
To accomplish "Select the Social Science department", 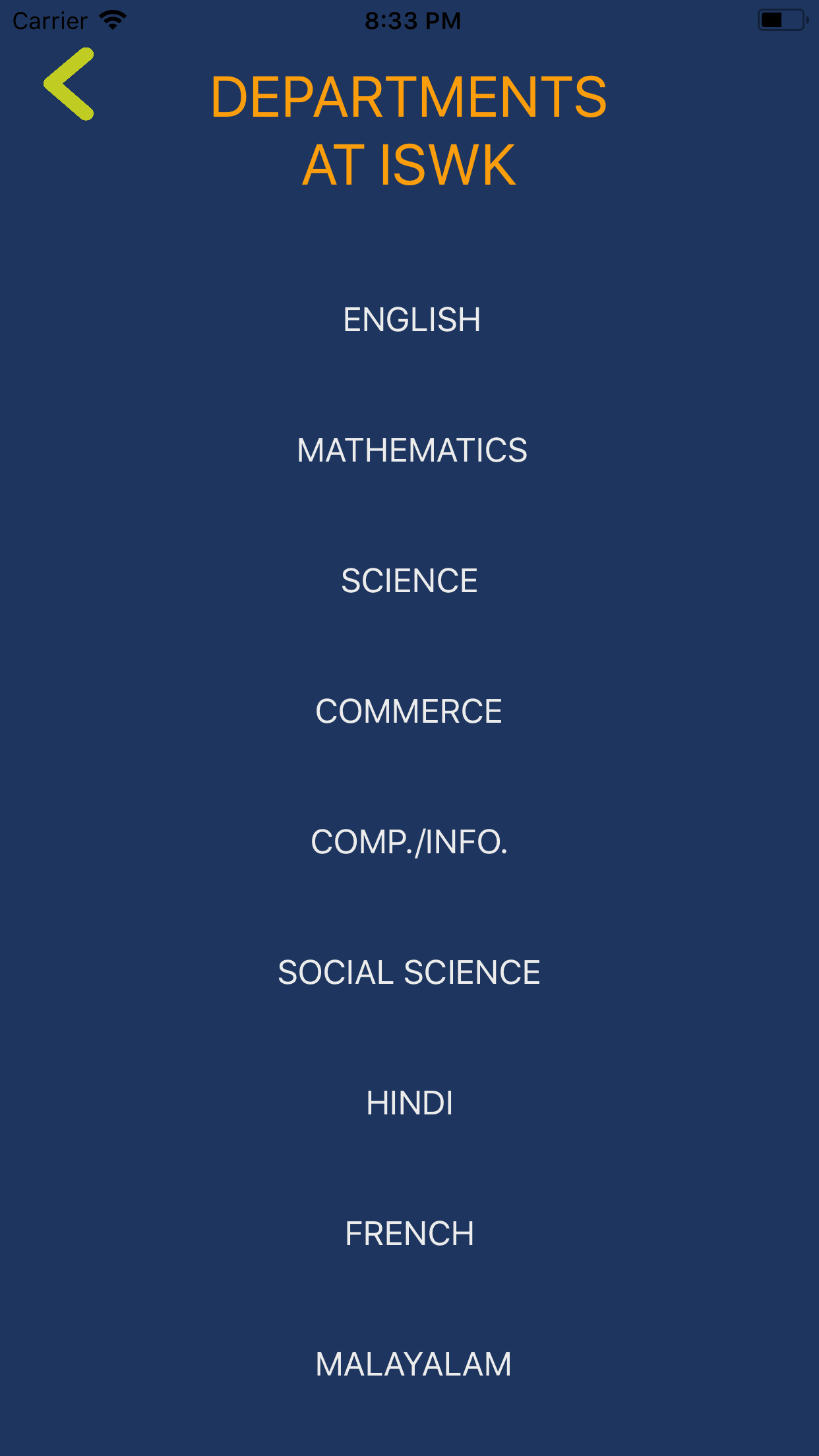I will pos(409,973).
